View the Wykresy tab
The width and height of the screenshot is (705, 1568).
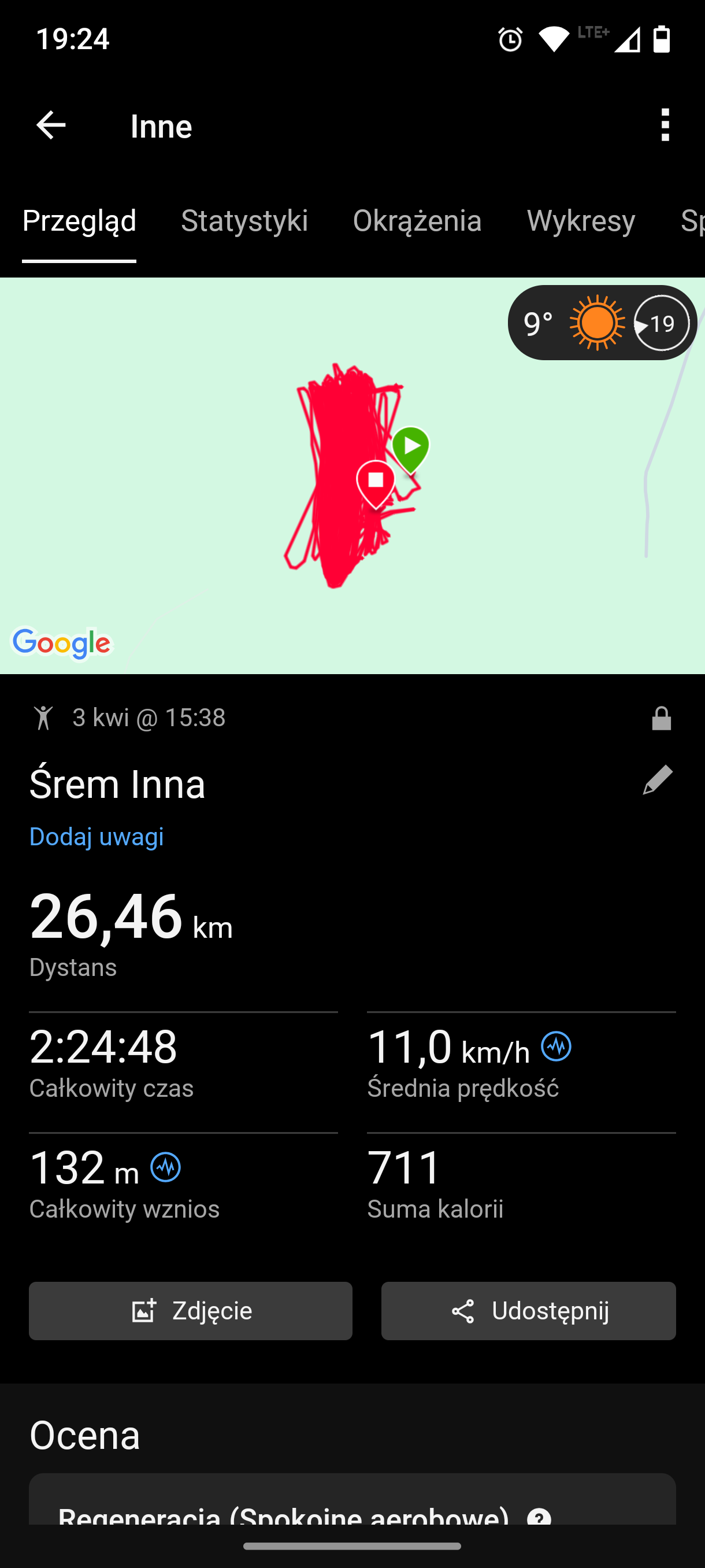(x=580, y=221)
